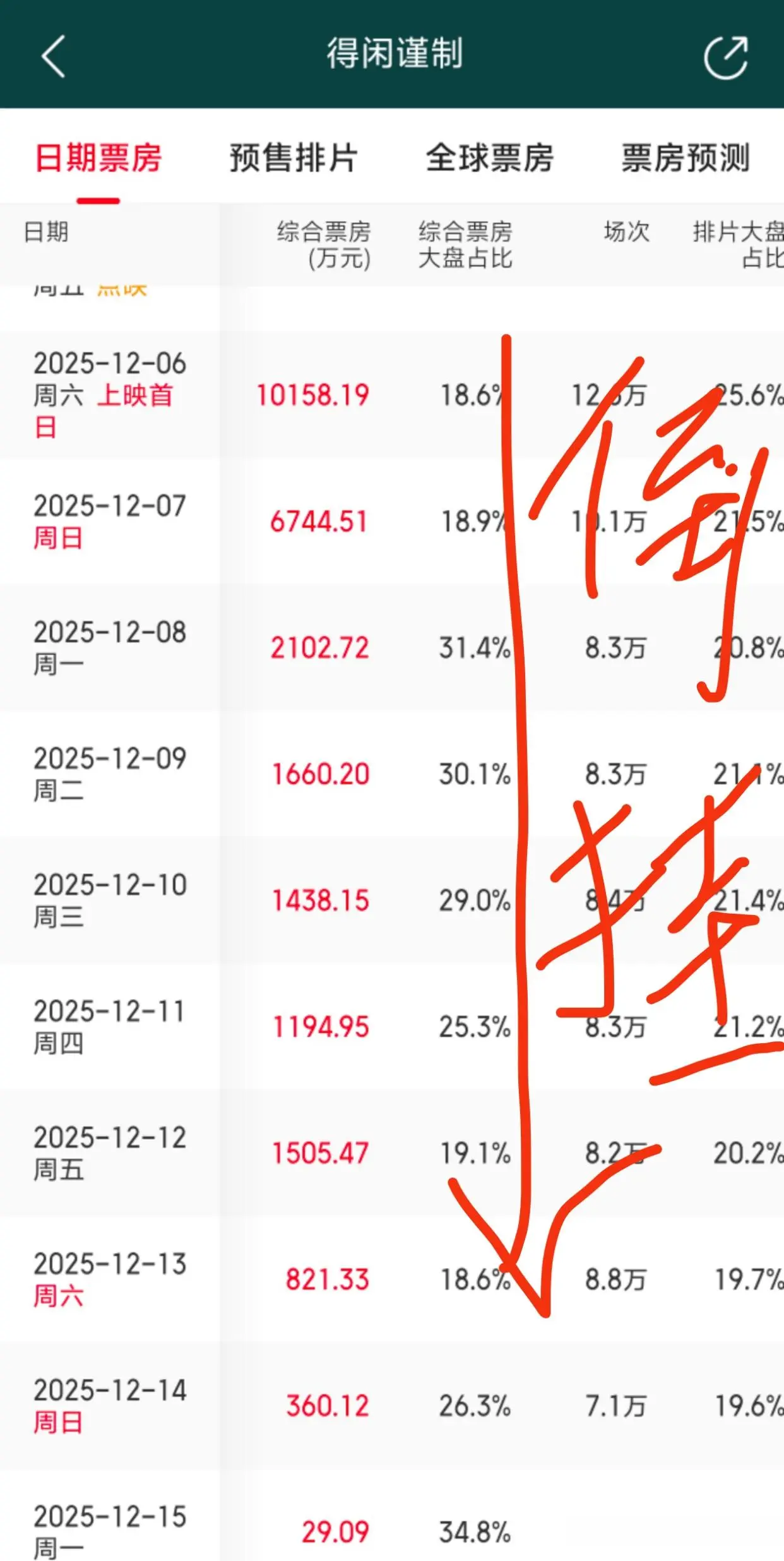Image resolution: width=784 pixels, height=1561 pixels.
Task: View the 票房预测 tab
Action: coord(686,158)
